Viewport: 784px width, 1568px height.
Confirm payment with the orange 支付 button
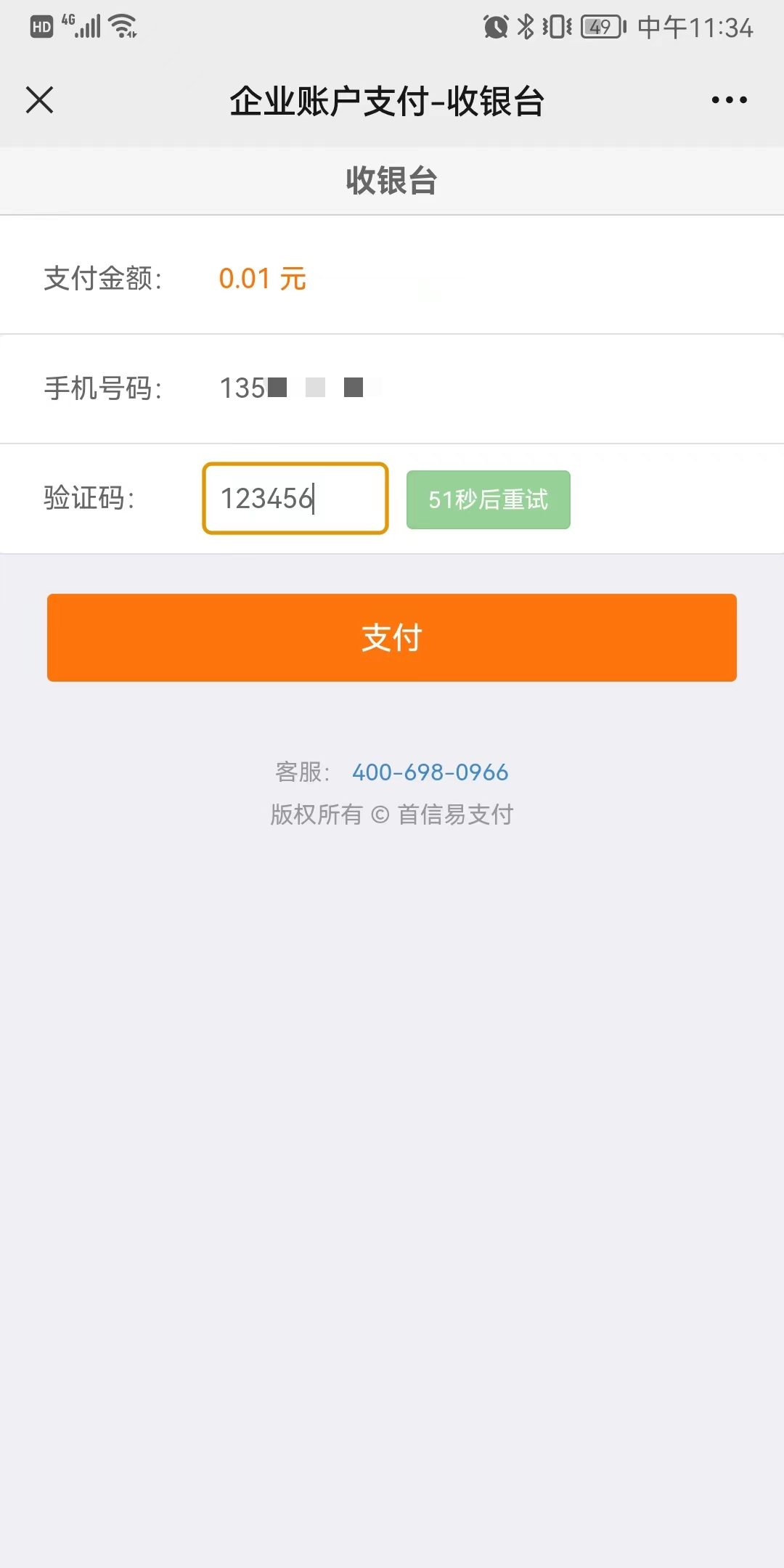392,637
